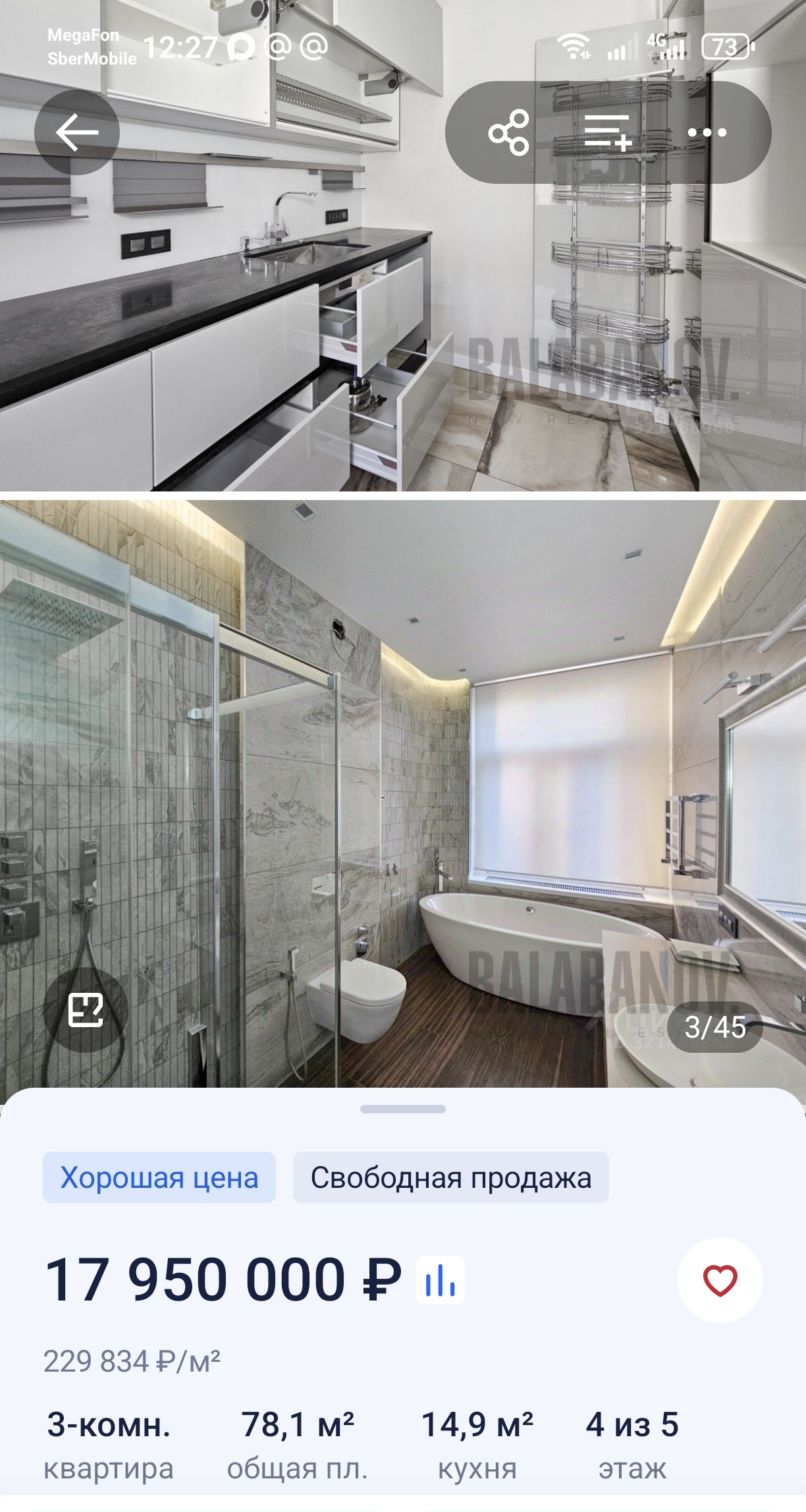Open the three-dot overflow menu
The image size is (806, 1512).
[707, 132]
